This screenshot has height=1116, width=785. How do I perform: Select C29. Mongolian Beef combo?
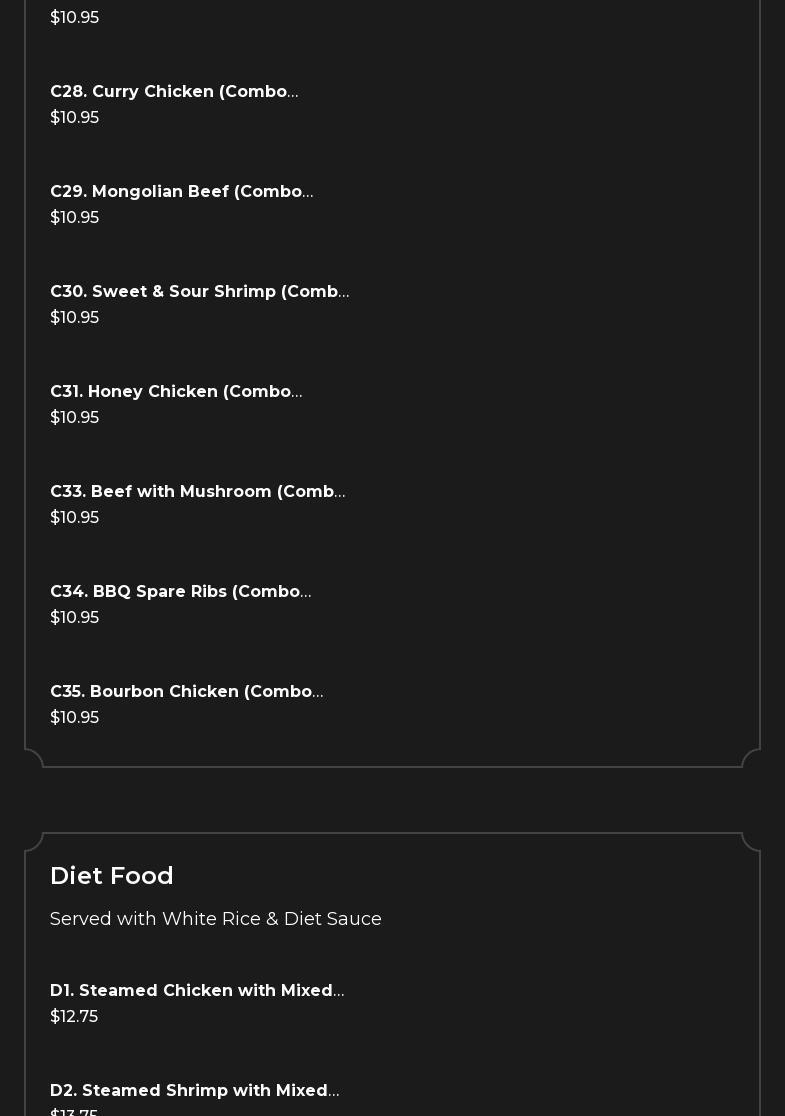click(181, 192)
